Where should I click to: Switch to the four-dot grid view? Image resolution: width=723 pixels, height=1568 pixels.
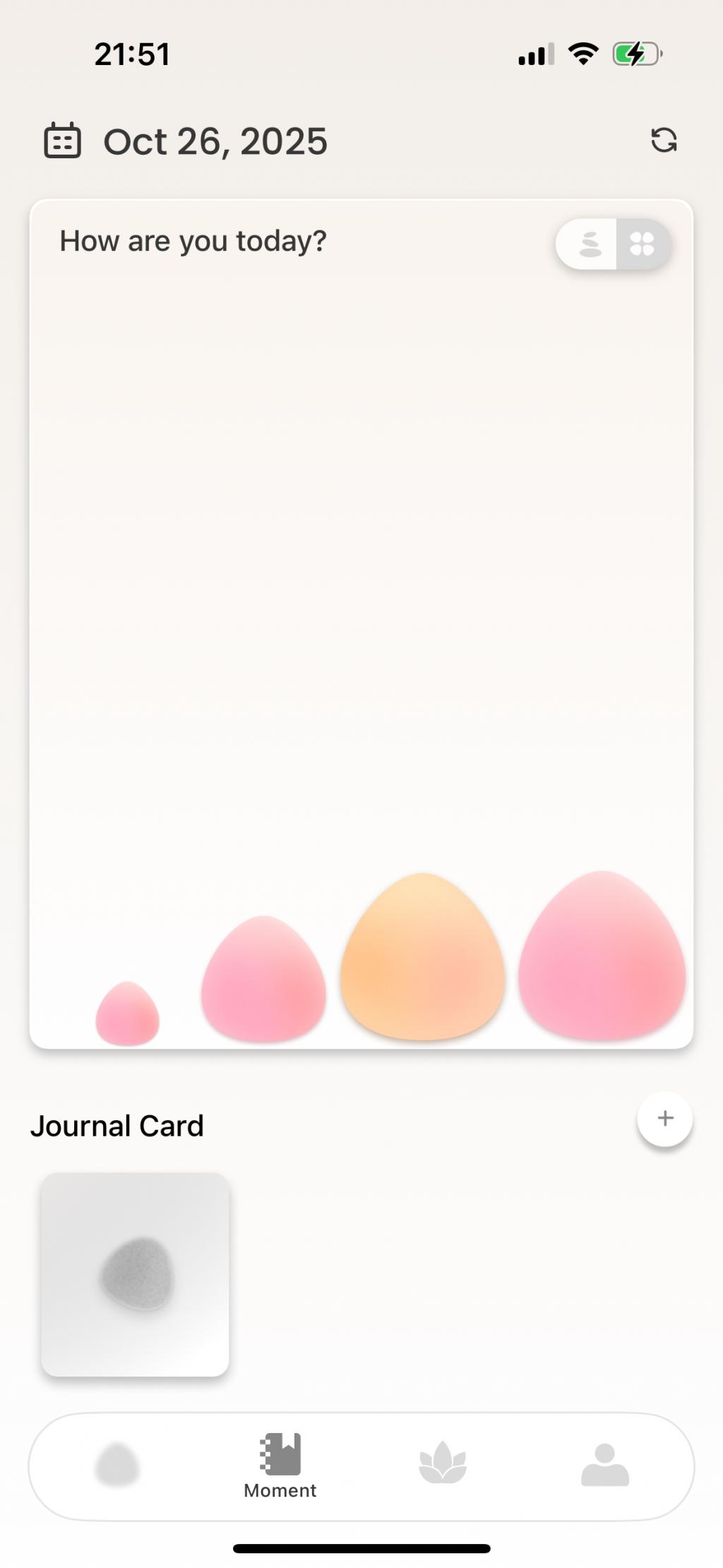pos(642,244)
